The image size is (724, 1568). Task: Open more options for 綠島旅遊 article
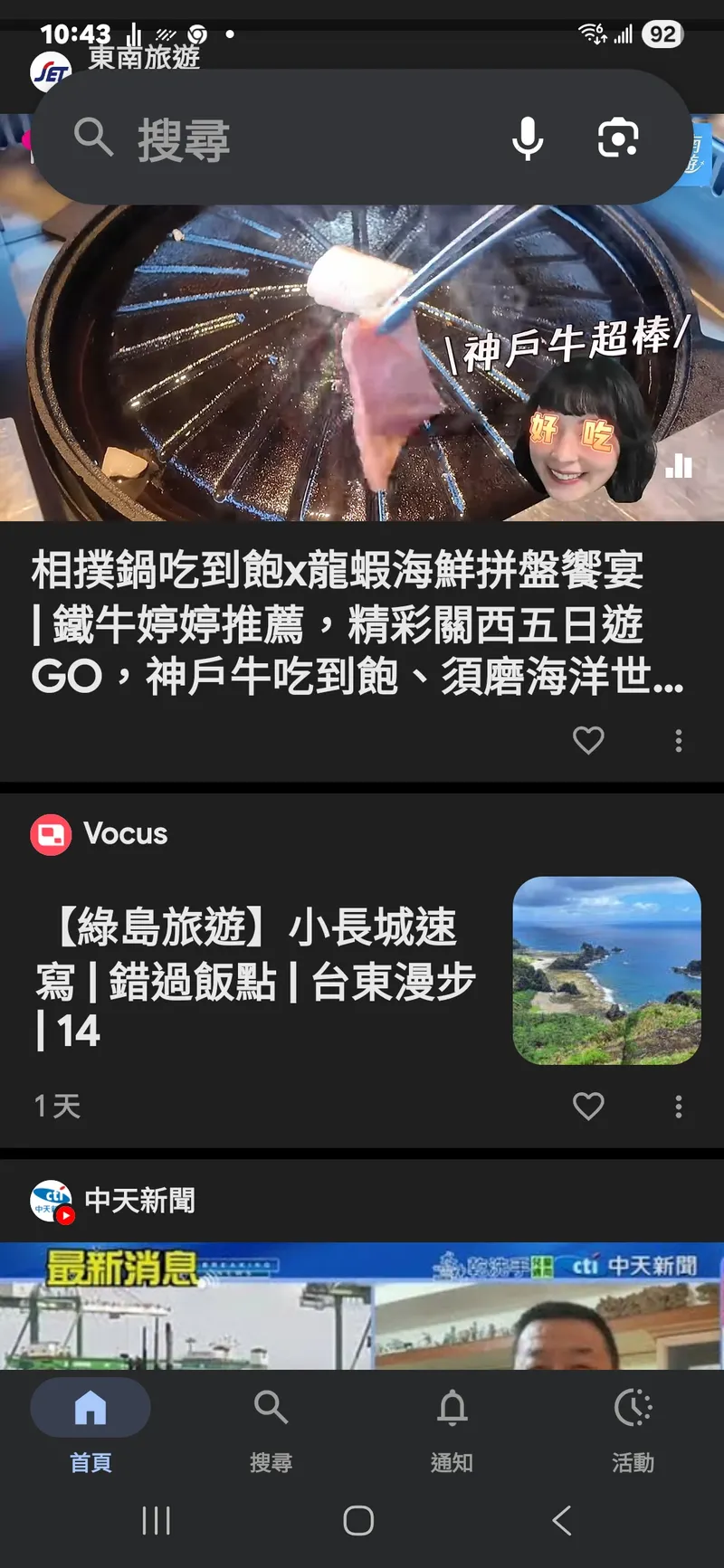[x=679, y=1106]
